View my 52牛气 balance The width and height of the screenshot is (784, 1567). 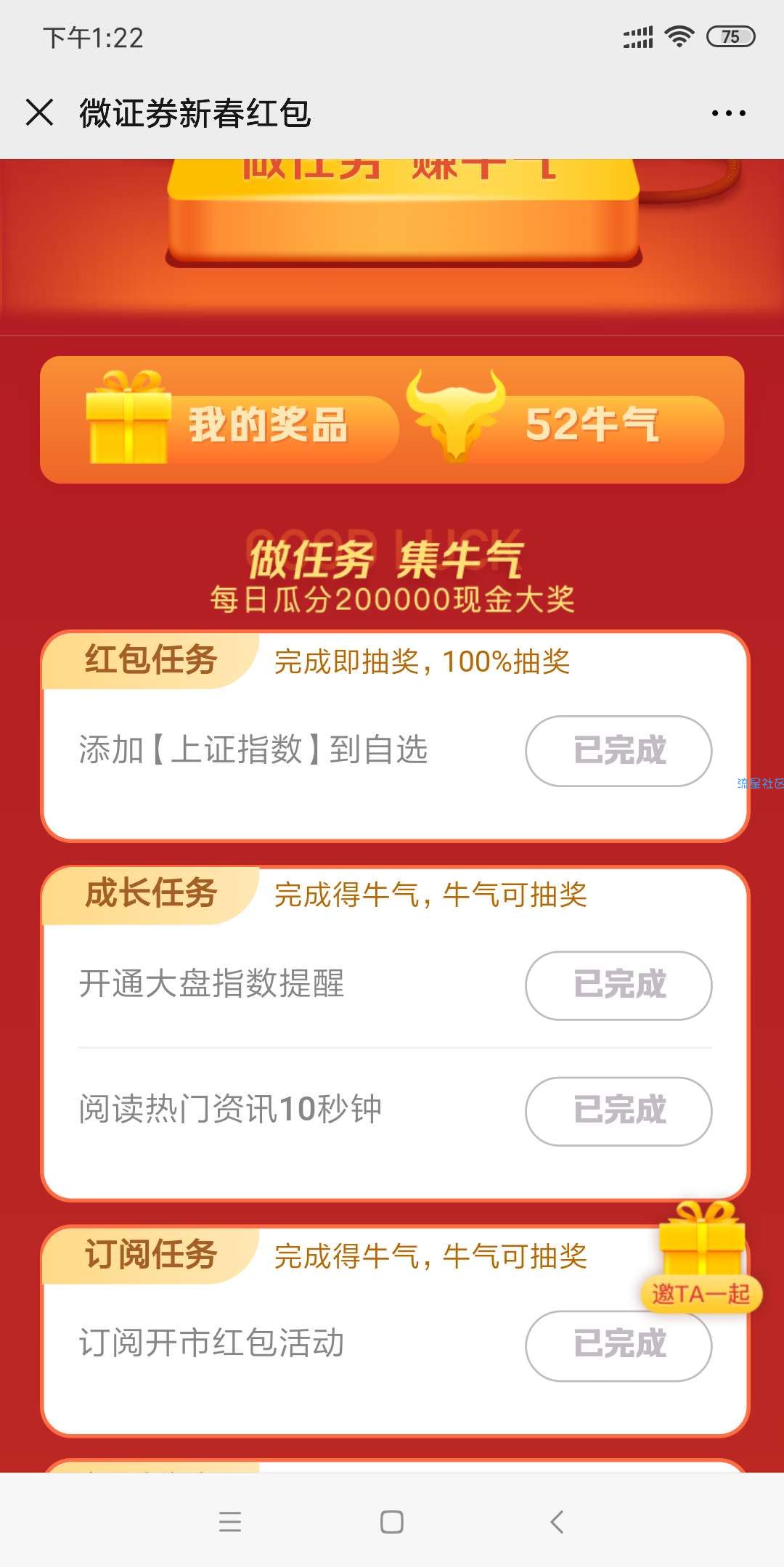[573, 424]
